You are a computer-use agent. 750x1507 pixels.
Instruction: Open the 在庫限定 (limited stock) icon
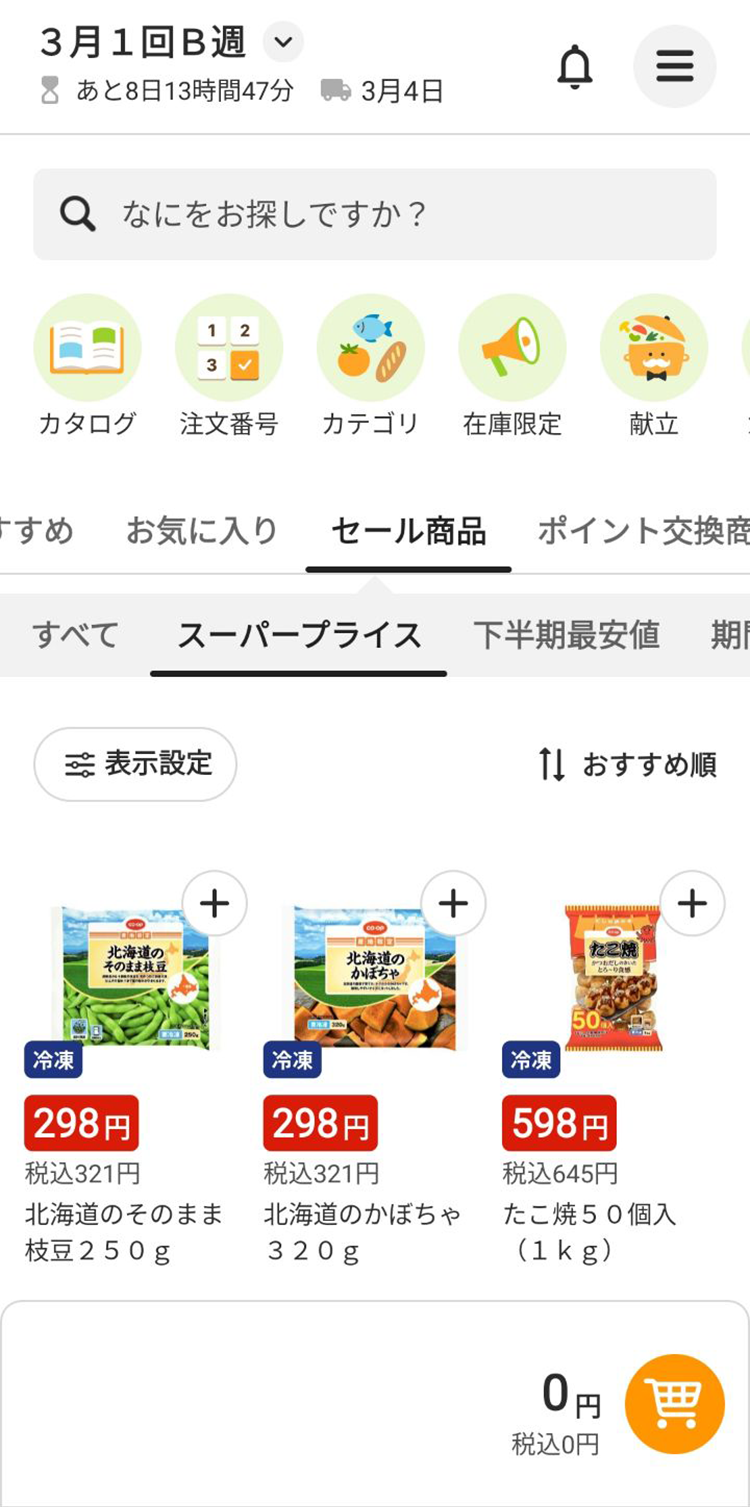(512, 346)
